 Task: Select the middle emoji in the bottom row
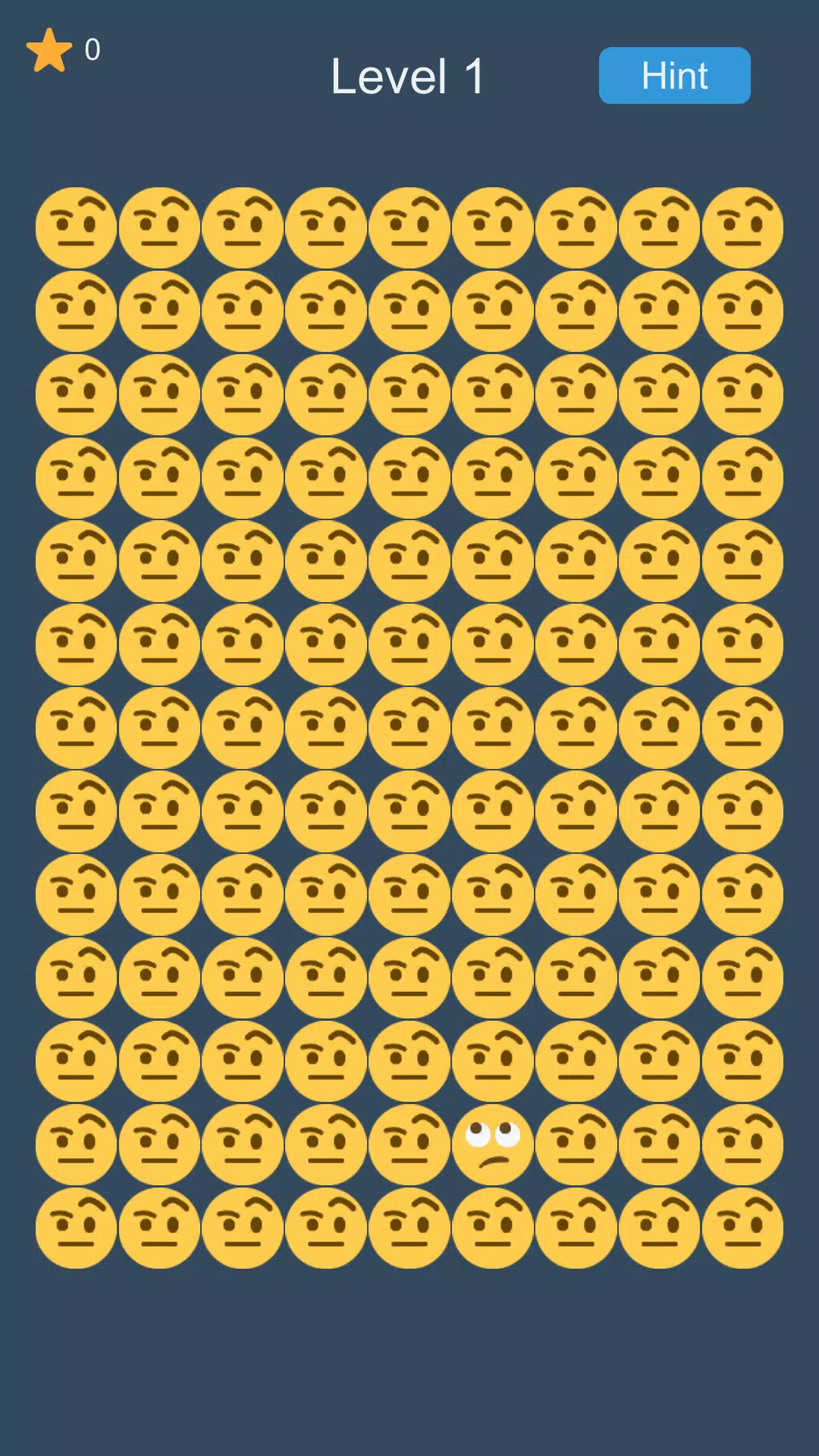click(408, 1227)
